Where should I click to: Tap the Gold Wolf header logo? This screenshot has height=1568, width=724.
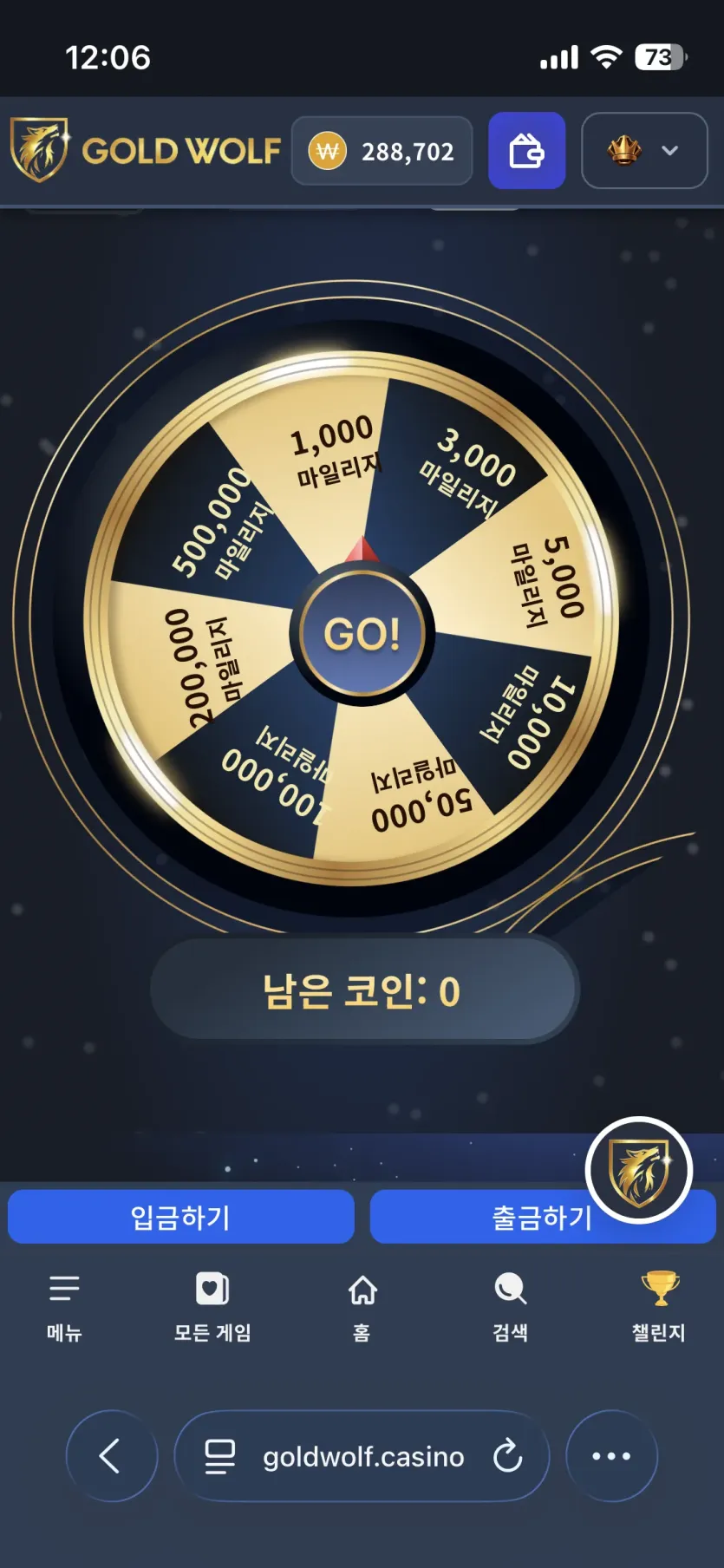pos(145,150)
